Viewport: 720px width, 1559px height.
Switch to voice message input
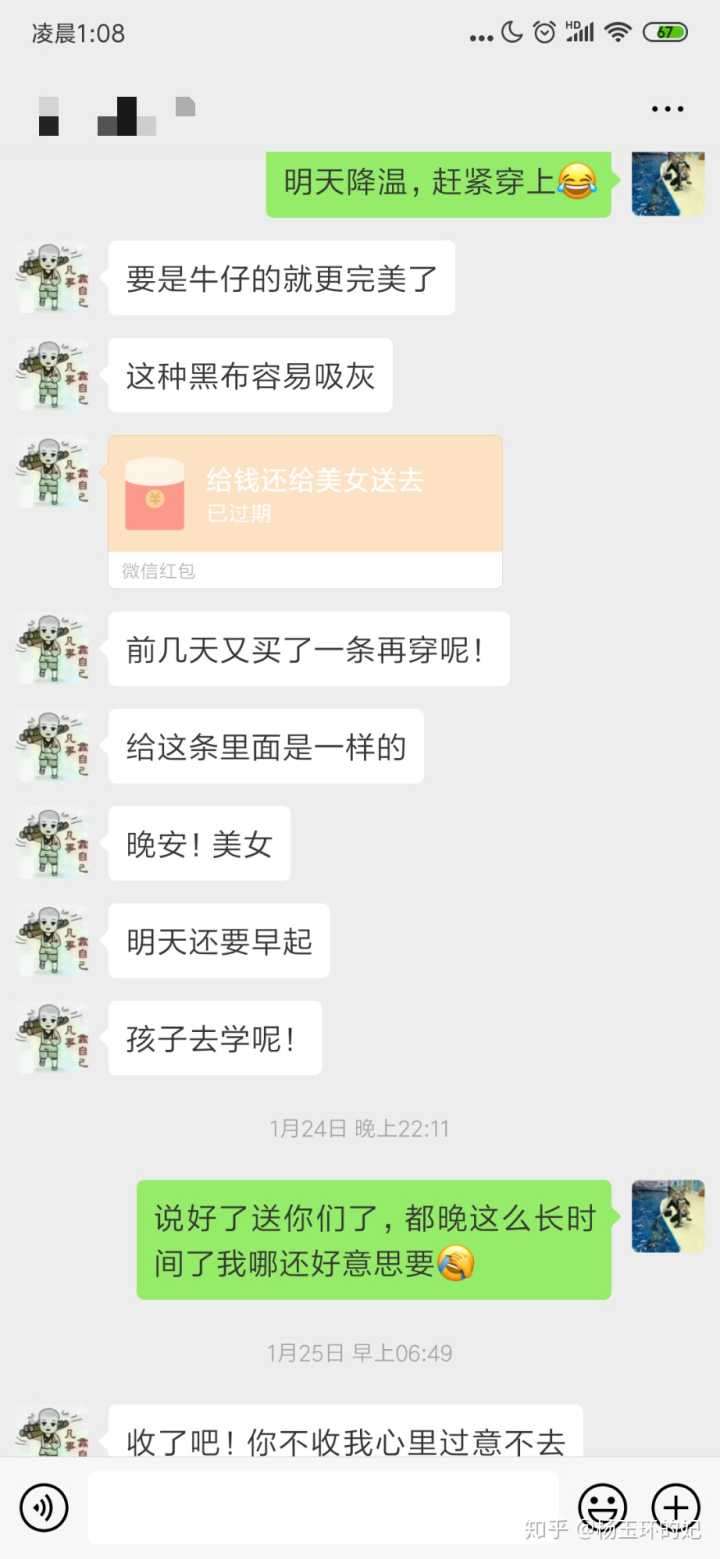(44, 1507)
